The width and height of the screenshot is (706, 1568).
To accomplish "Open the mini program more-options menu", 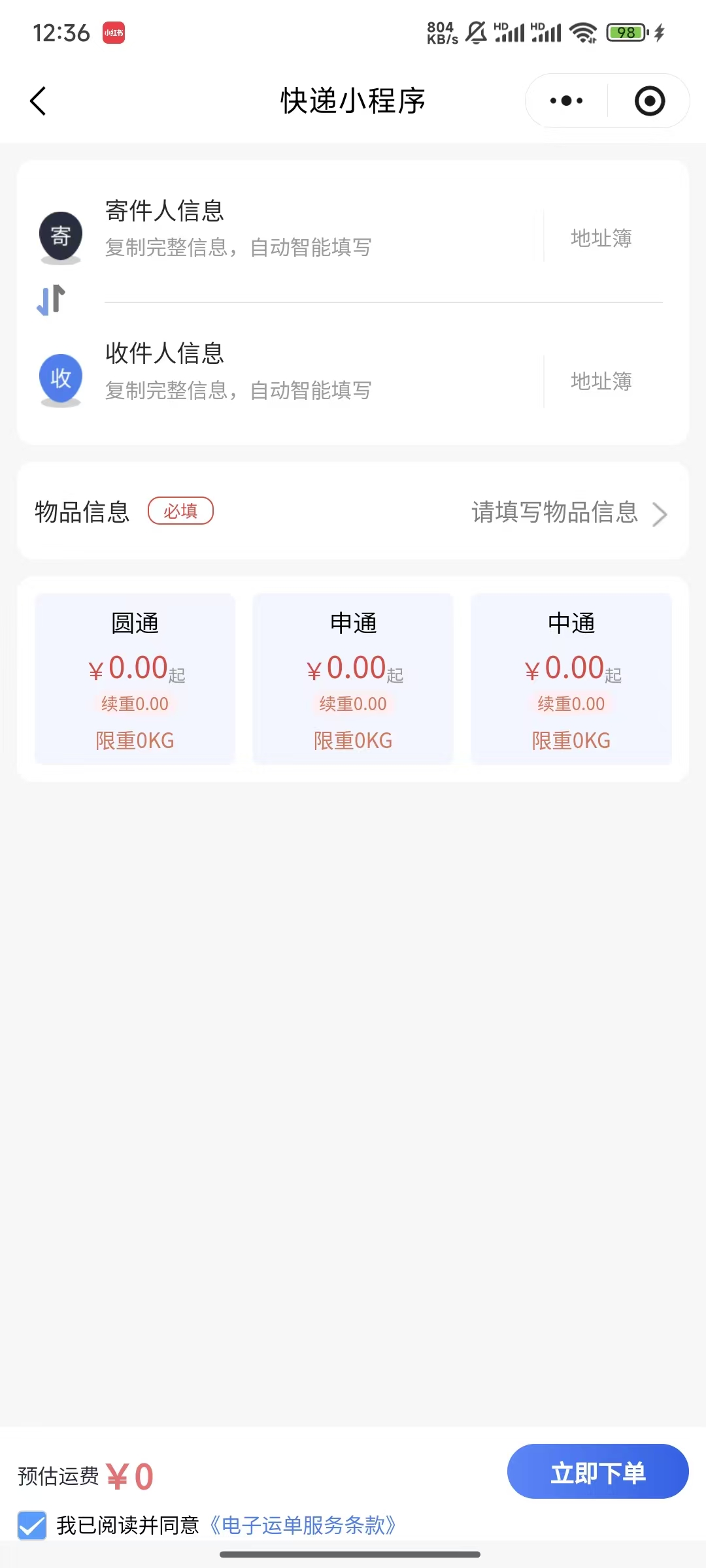I will 566,101.
